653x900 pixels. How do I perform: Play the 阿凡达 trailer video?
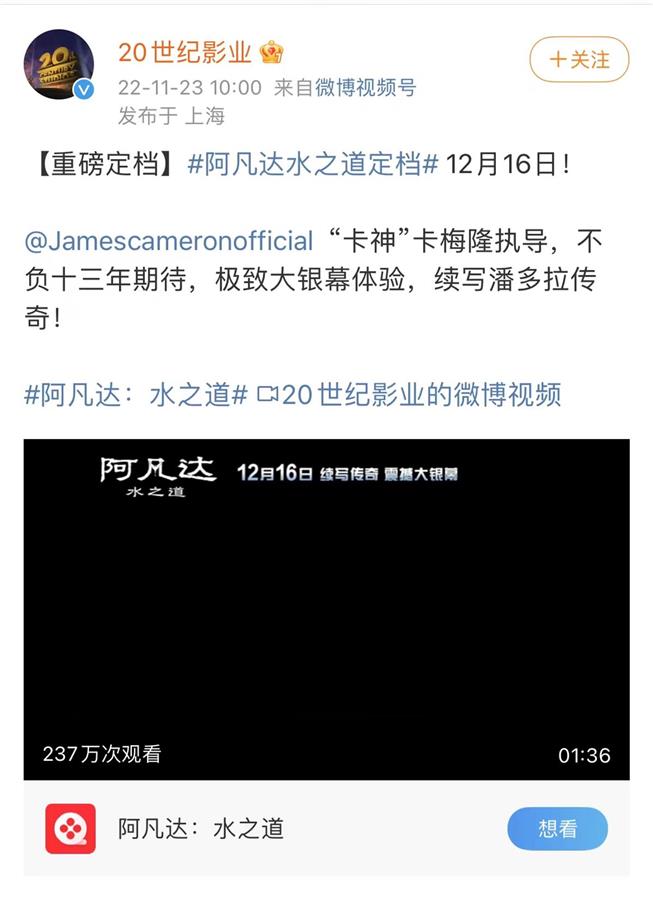click(326, 610)
